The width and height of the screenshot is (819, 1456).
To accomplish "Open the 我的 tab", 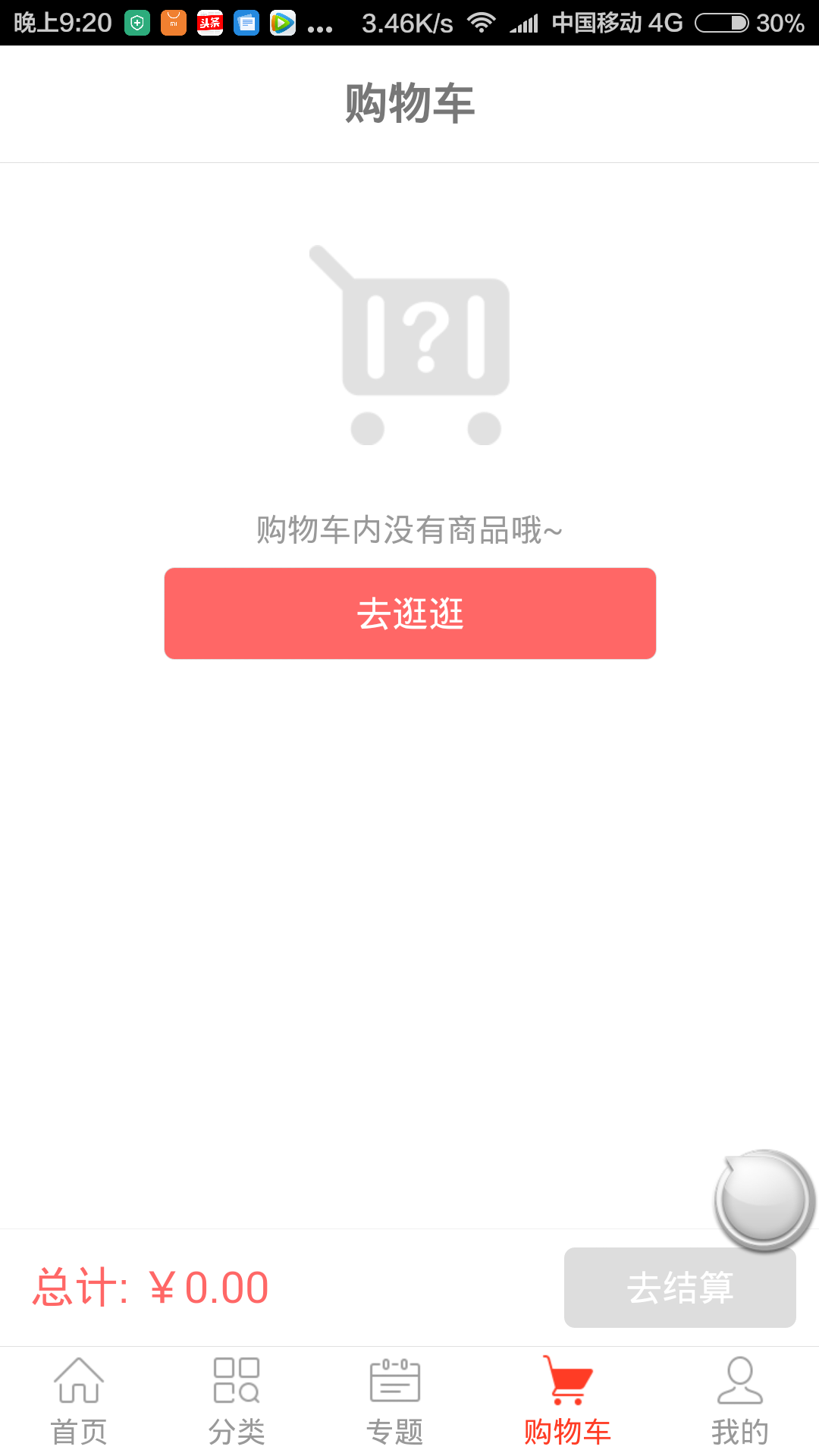I will (740, 1401).
